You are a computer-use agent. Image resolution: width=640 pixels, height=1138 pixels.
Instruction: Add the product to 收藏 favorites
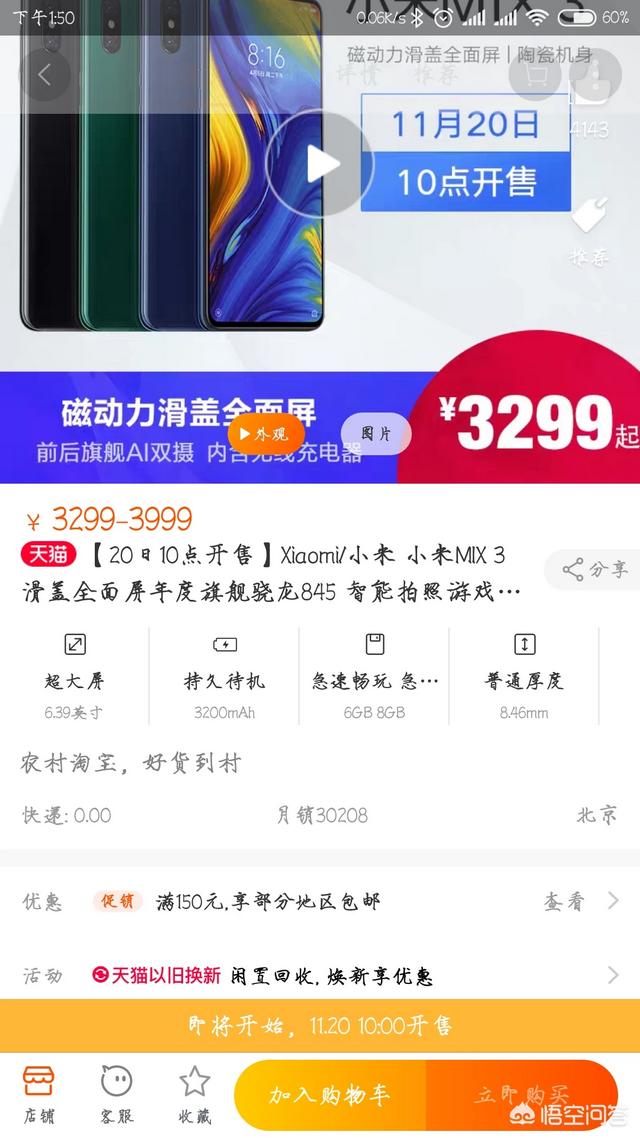click(194, 1094)
